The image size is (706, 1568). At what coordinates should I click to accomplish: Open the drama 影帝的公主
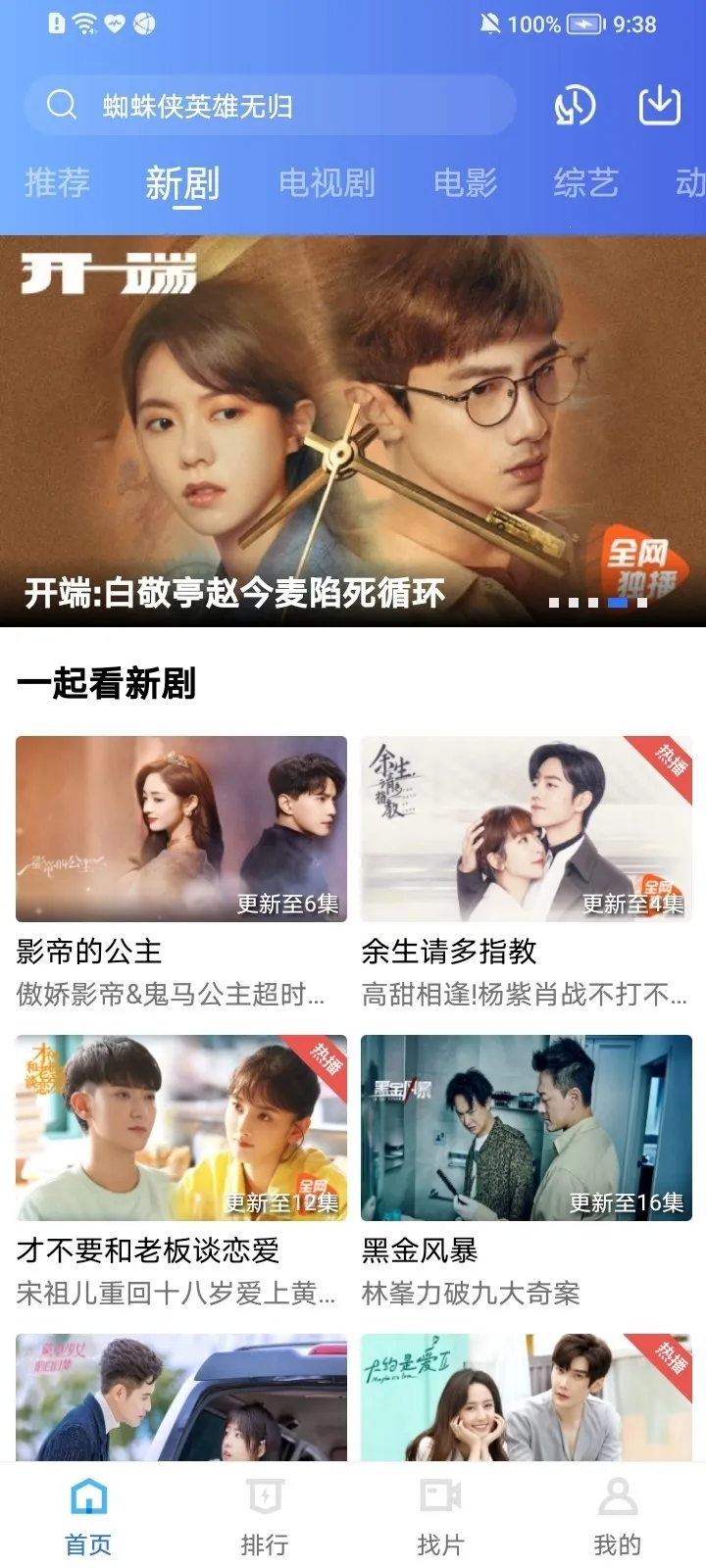coord(181,829)
